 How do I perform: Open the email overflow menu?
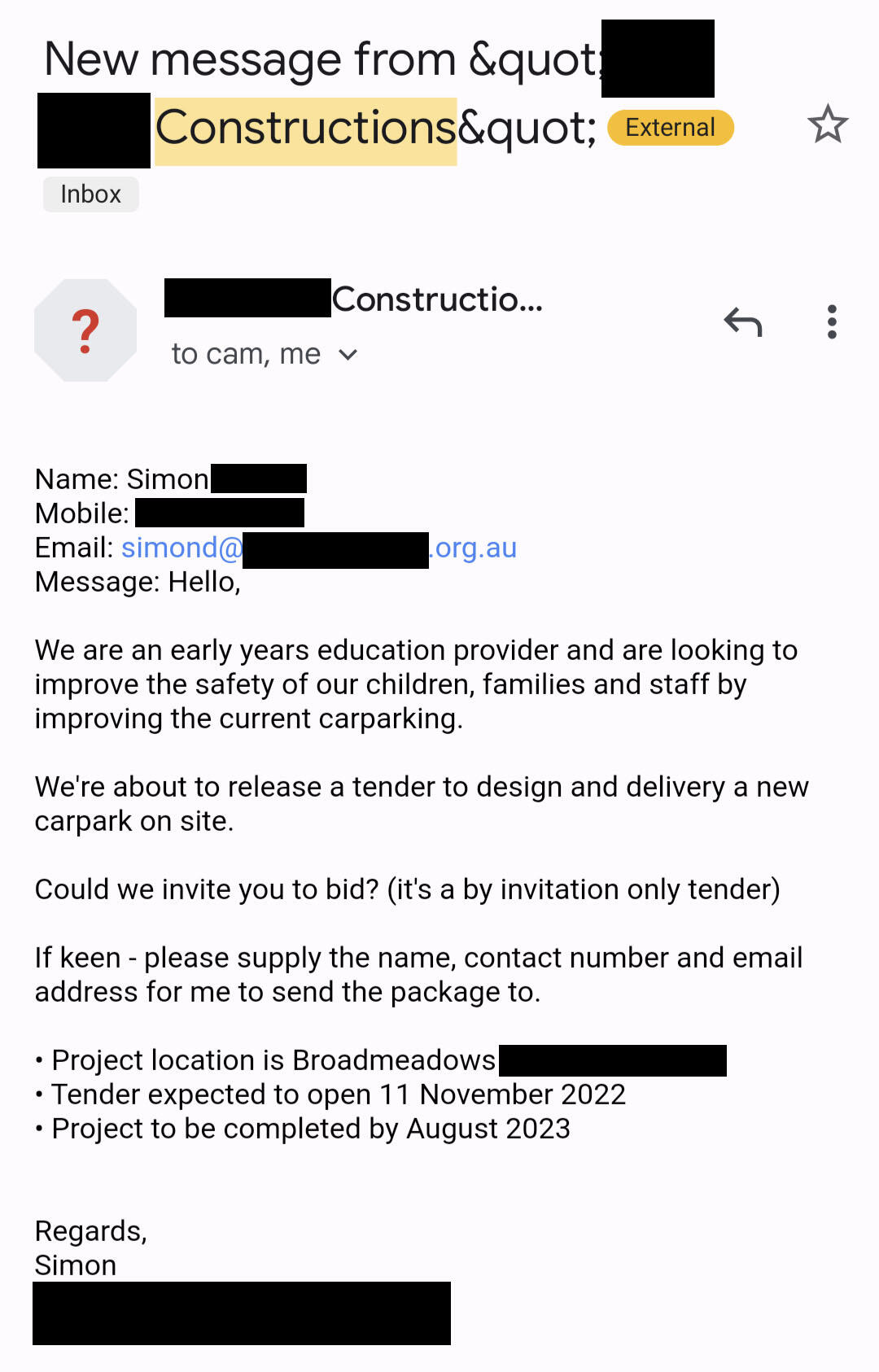tap(832, 322)
